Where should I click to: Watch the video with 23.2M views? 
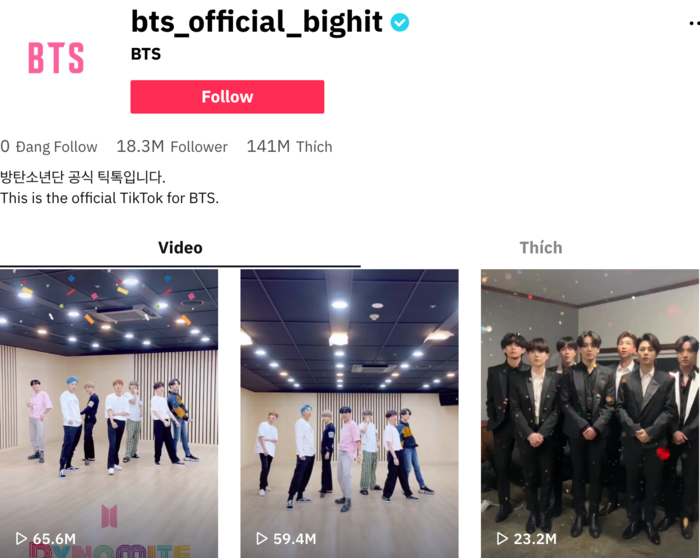tap(590, 412)
